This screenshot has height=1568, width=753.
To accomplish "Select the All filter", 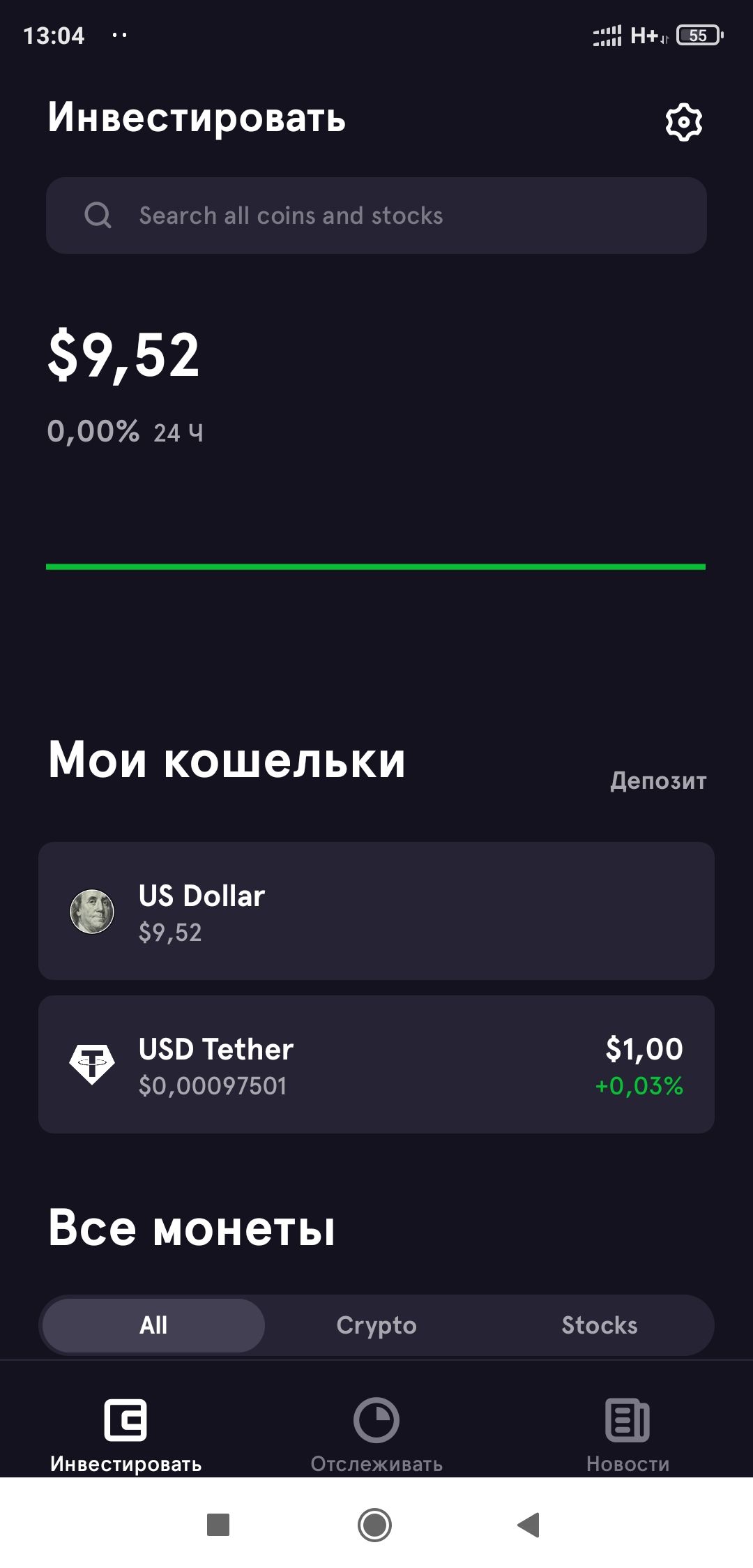I will click(x=153, y=1325).
